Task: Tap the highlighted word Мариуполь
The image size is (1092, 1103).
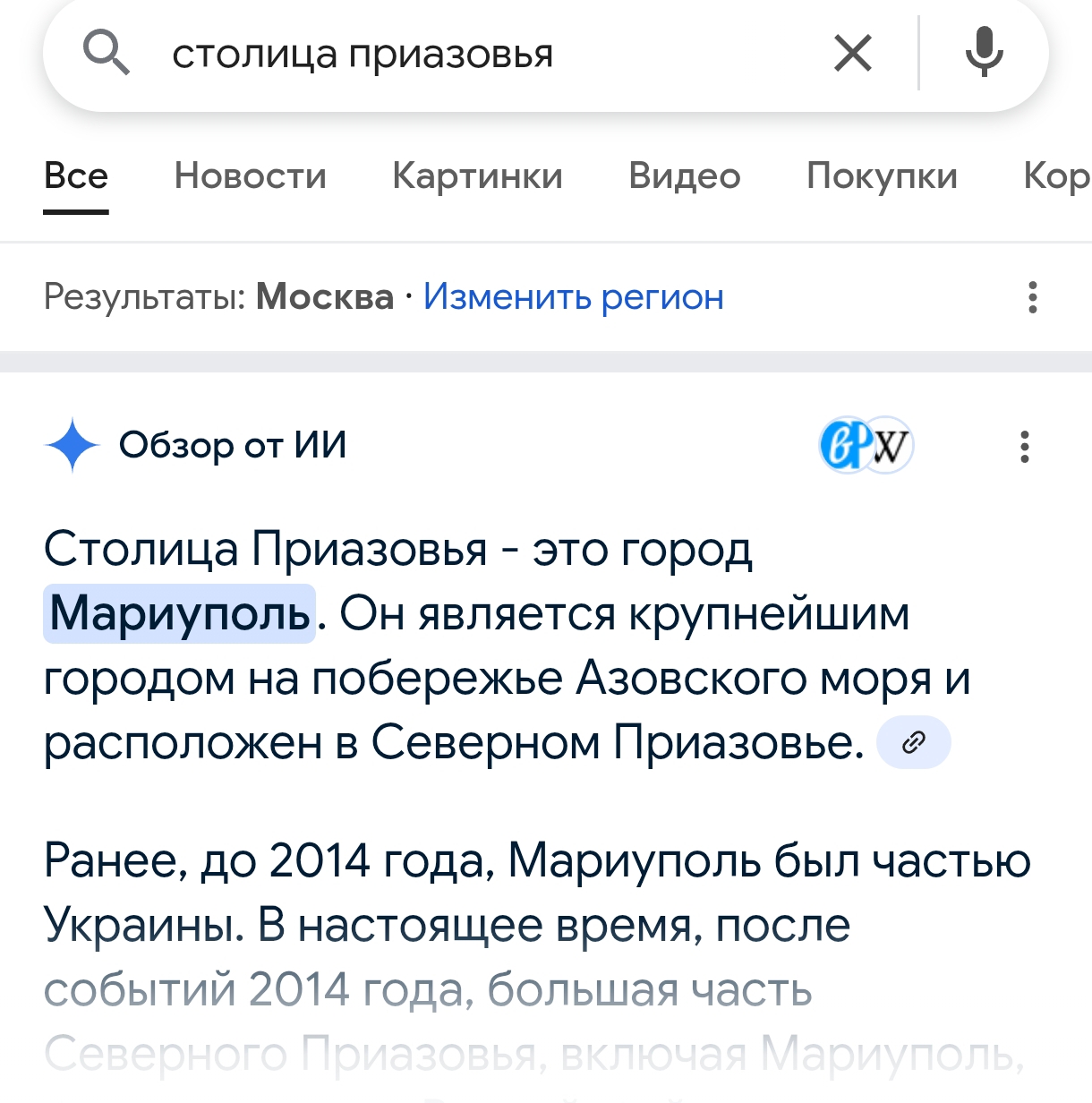Action: (180, 614)
